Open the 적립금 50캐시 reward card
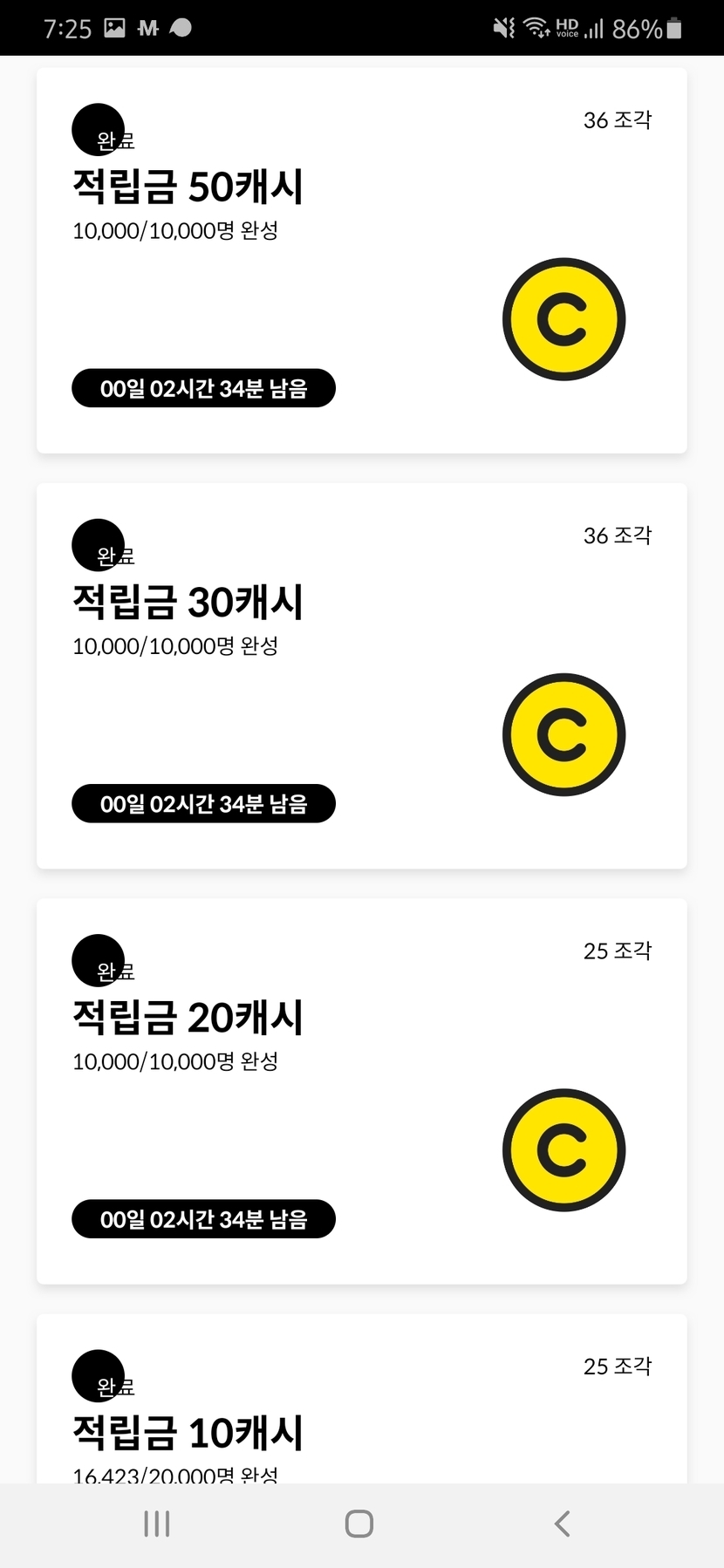The height and width of the screenshot is (1568, 724). click(361, 261)
